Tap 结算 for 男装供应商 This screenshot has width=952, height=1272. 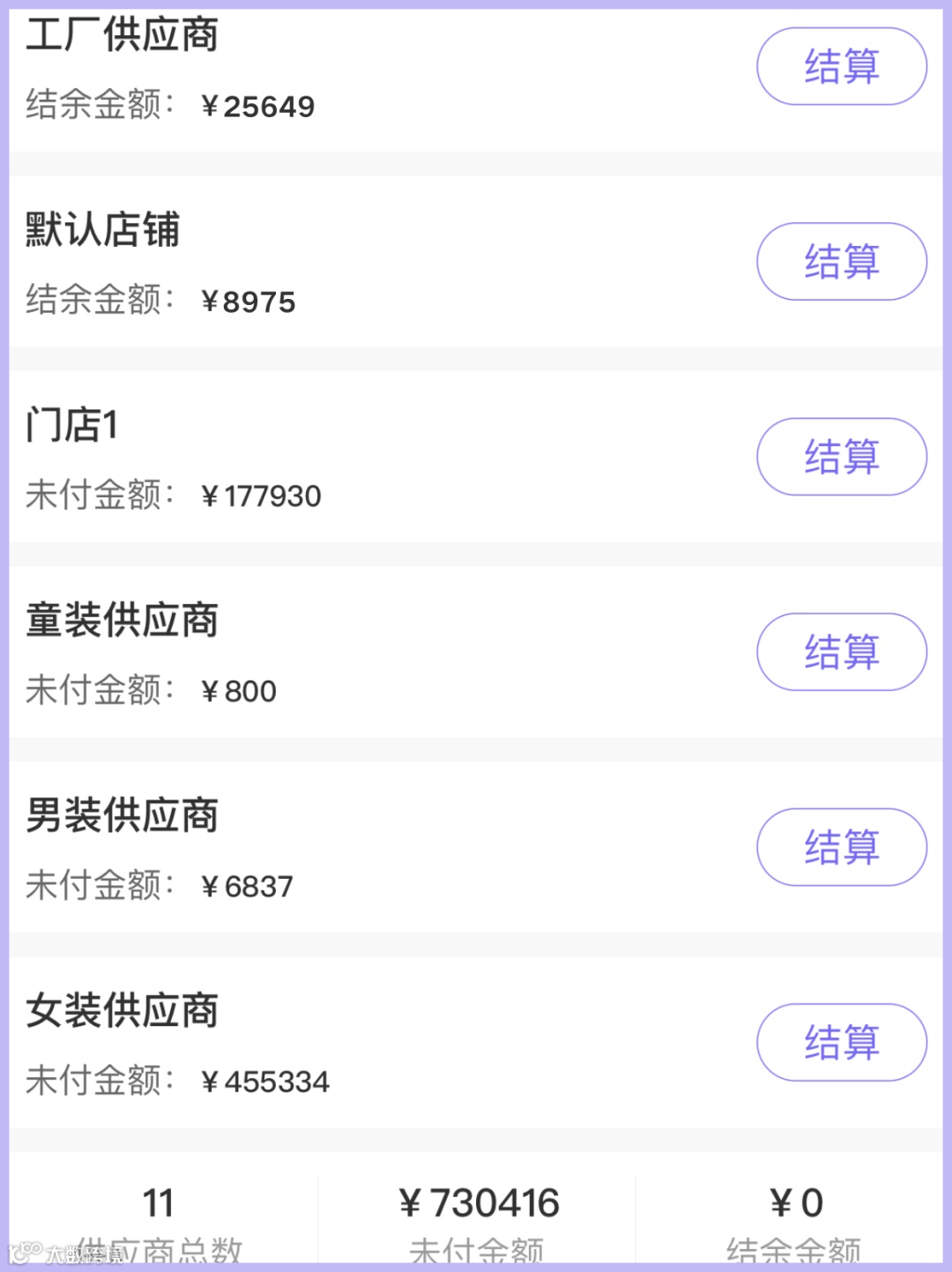(x=841, y=847)
